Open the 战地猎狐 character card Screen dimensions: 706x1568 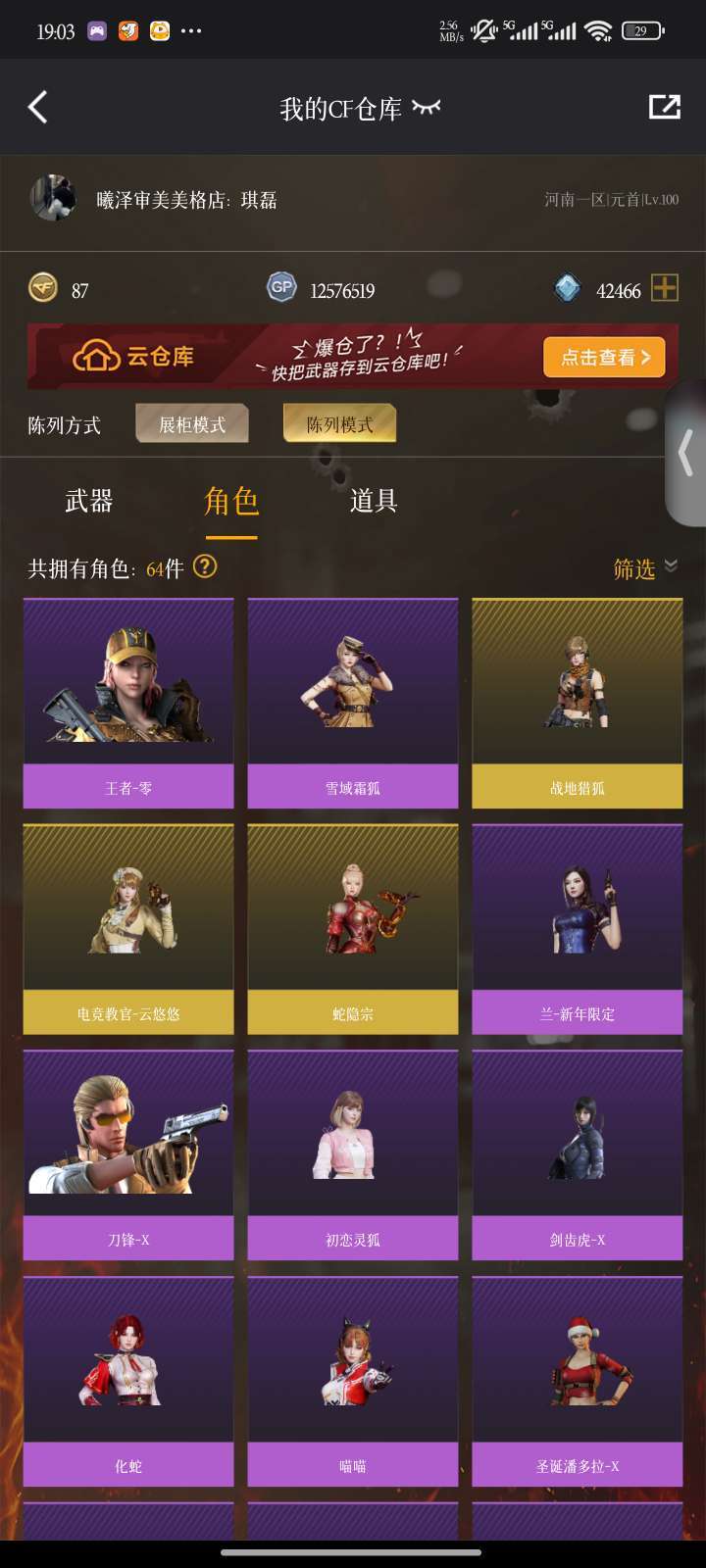click(x=578, y=703)
